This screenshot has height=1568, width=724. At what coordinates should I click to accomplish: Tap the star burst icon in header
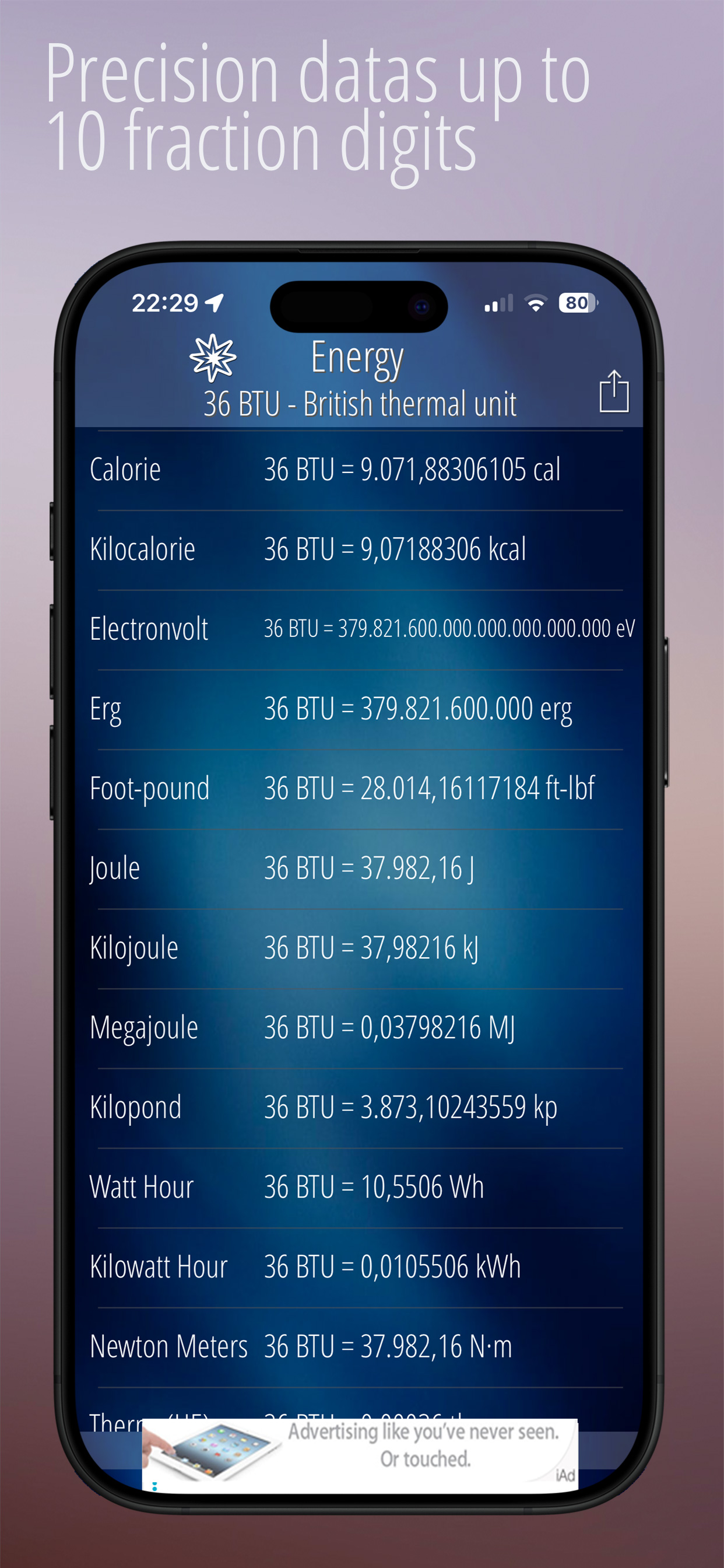click(213, 358)
